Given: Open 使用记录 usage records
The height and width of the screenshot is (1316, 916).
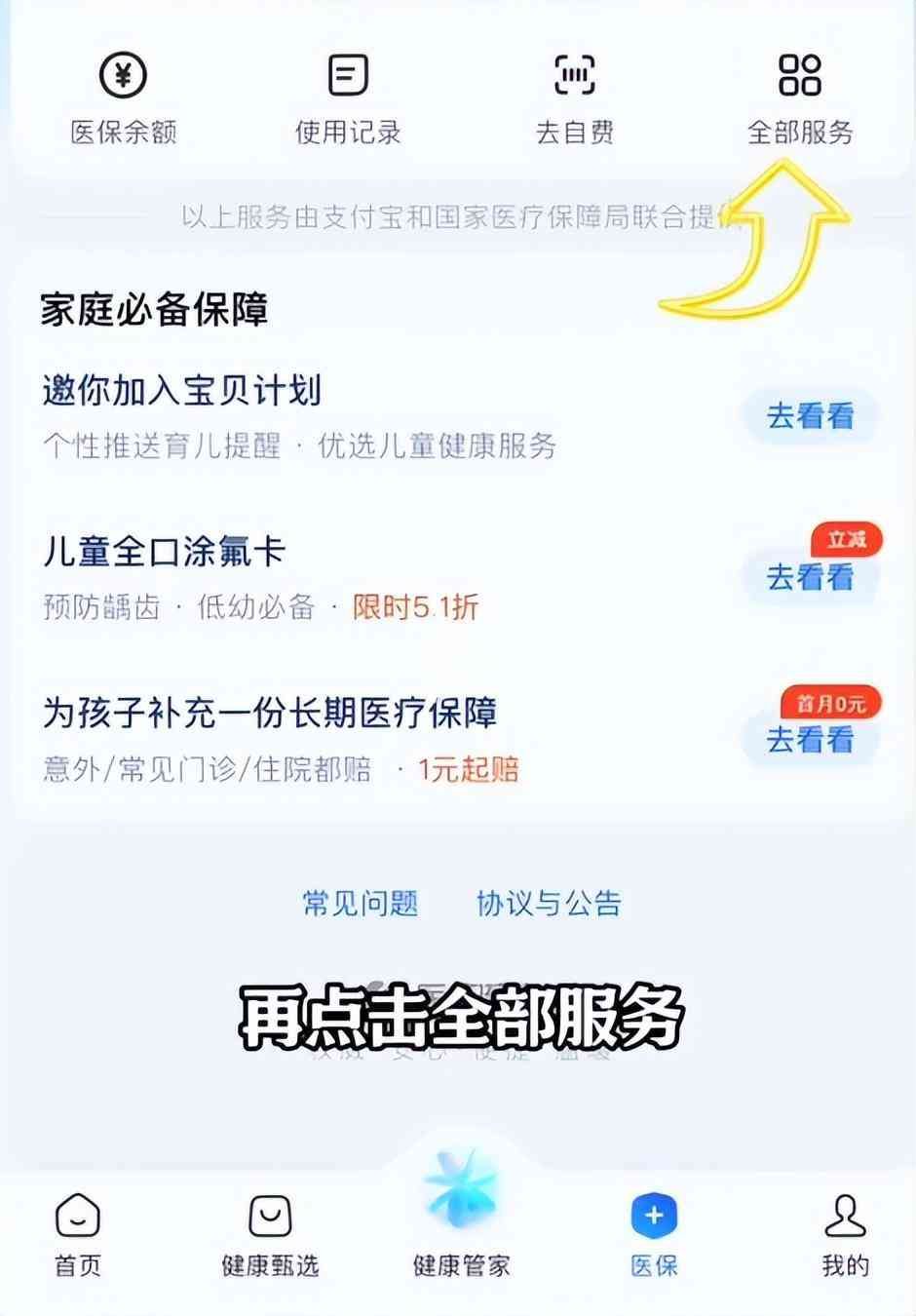Looking at the screenshot, I should coord(348,97).
